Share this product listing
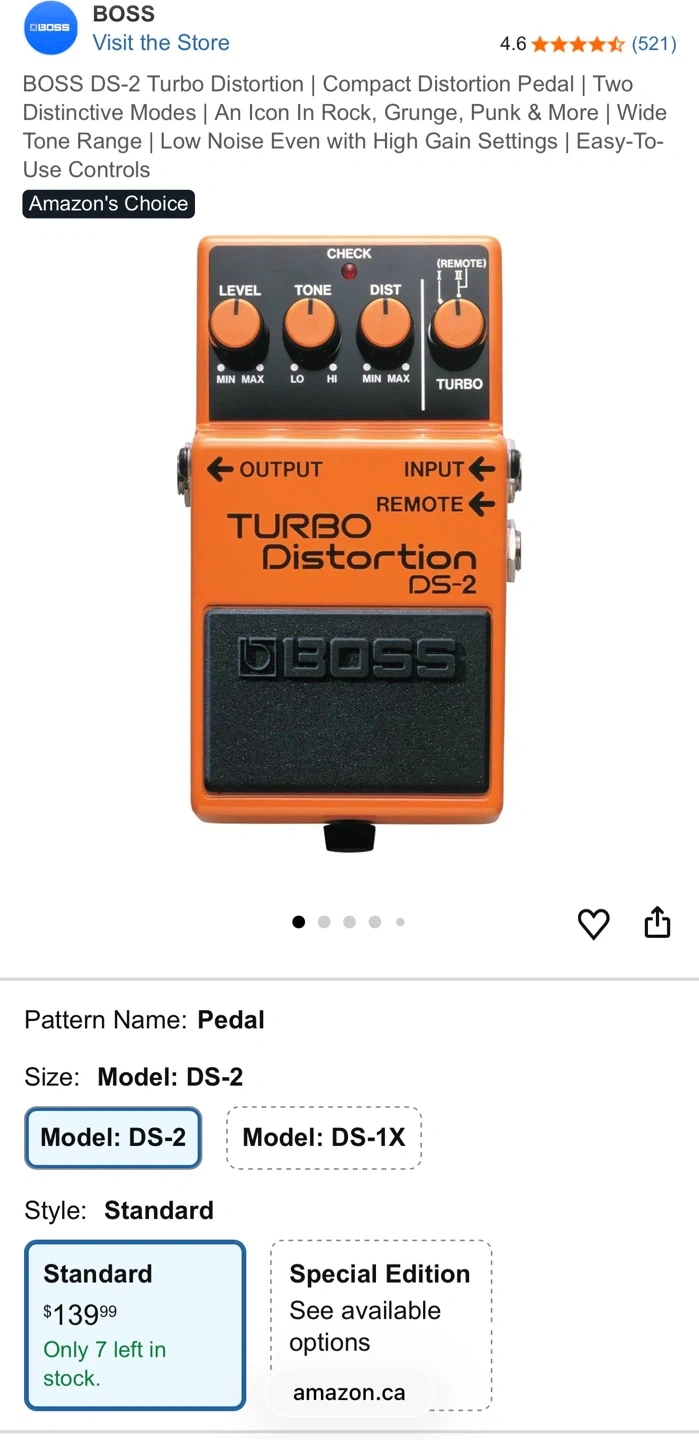699x1440 pixels. click(657, 923)
